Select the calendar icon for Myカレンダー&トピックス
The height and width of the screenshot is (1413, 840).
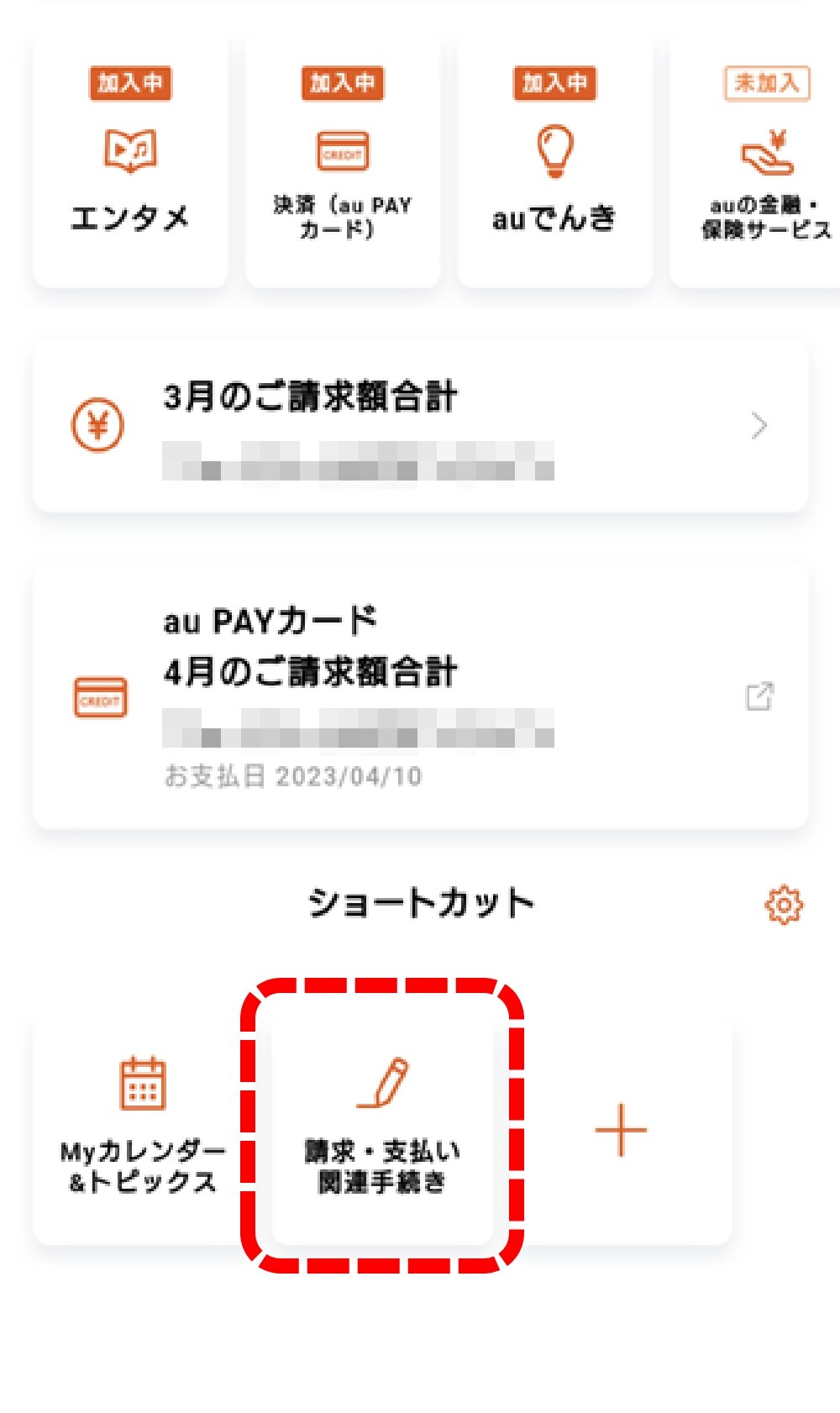click(143, 1084)
